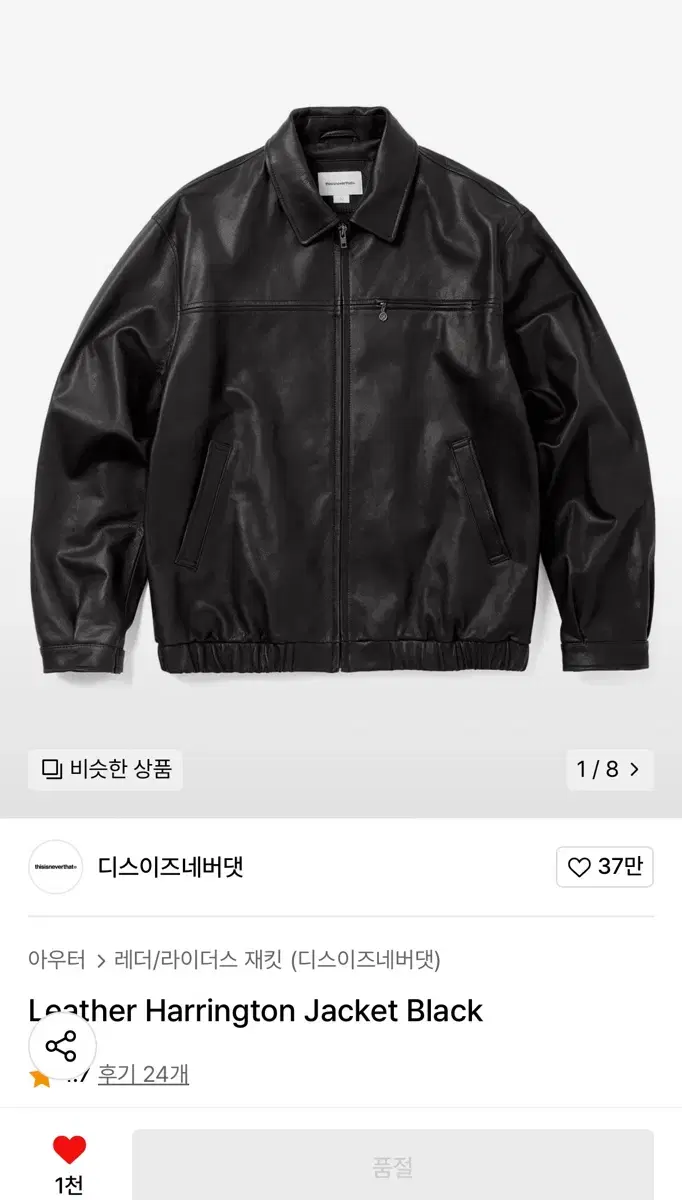Open the 아우터 category breadcrumb
682x1200 pixels.
(x=57, y=960)
